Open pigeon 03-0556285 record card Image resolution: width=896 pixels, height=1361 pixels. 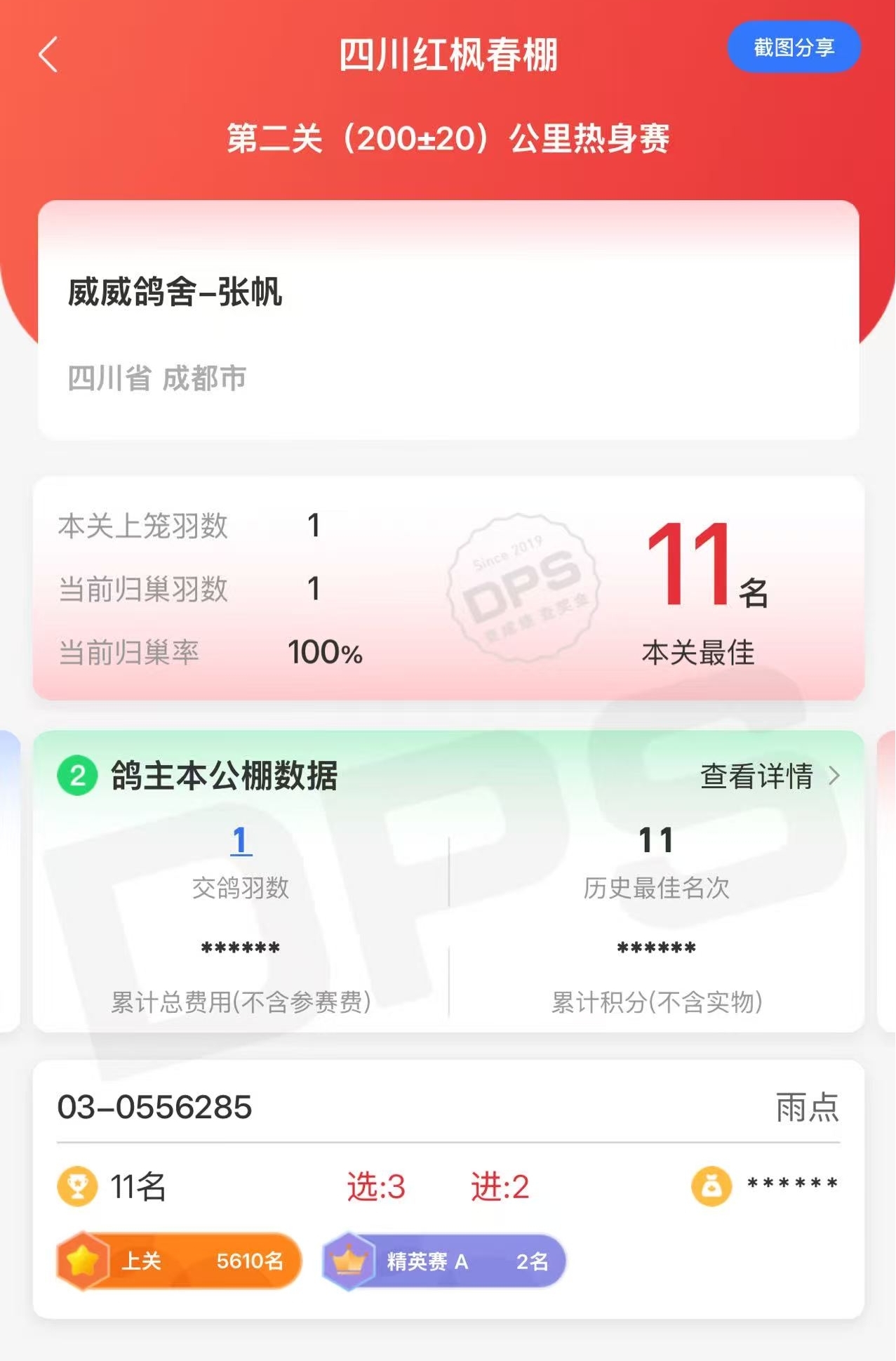click(x=154, y=1107)
